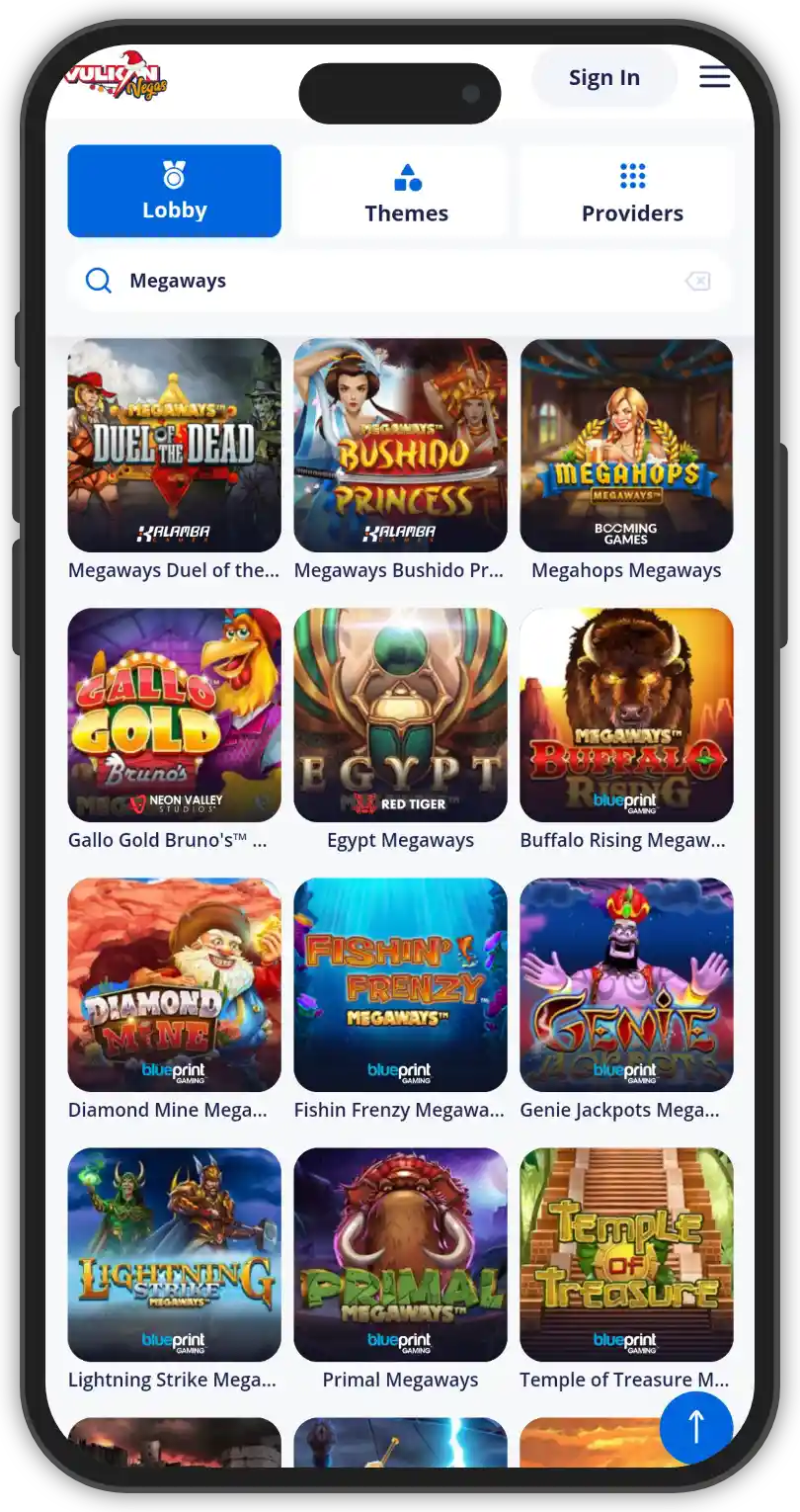Select Lightning Strike Megaways tile
800x1512 pixels.
point(174,1254)
